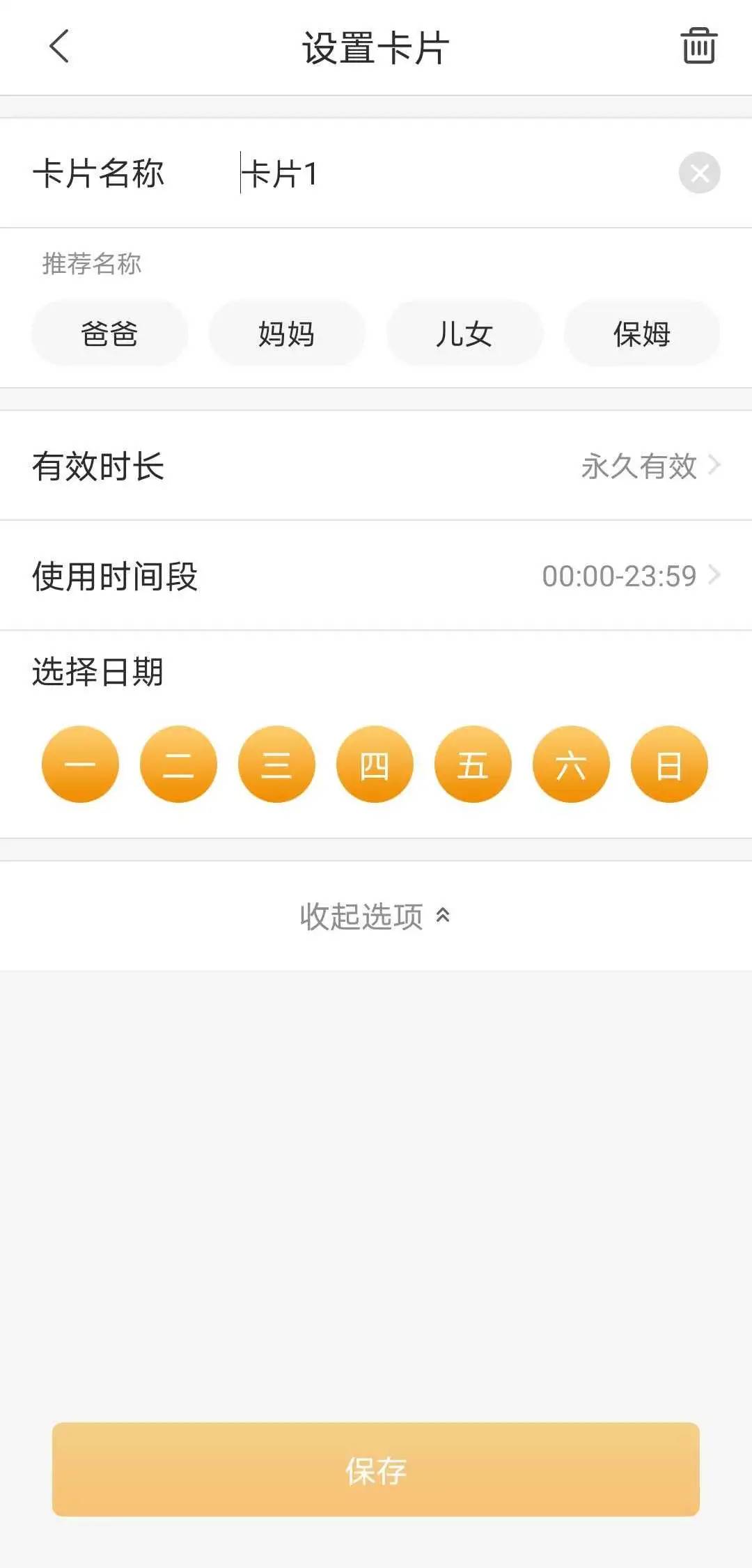The width and height of the screenshot is (752, 1568).
Task: Open 有效时长 validity setting
Action: [376, 466]
